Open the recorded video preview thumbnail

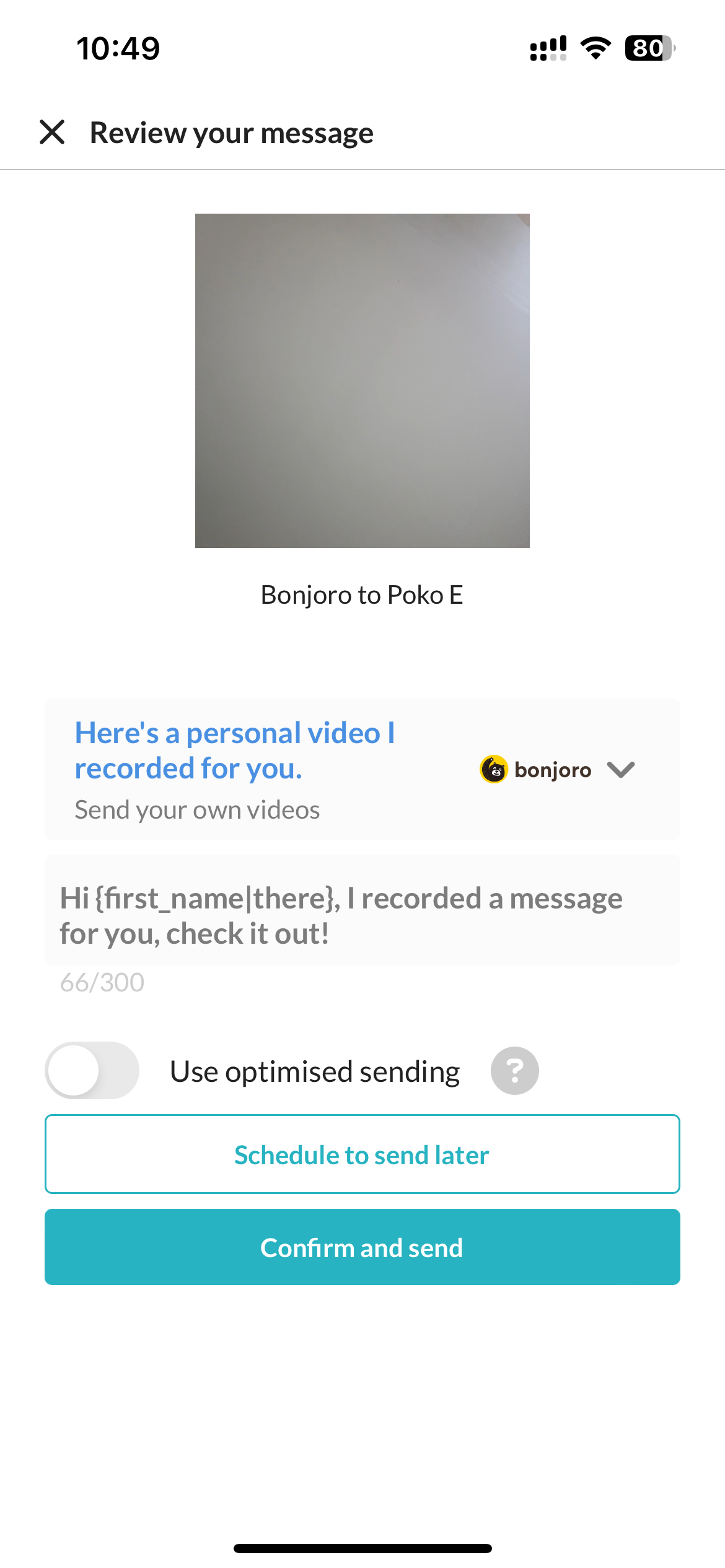(362, 380)
